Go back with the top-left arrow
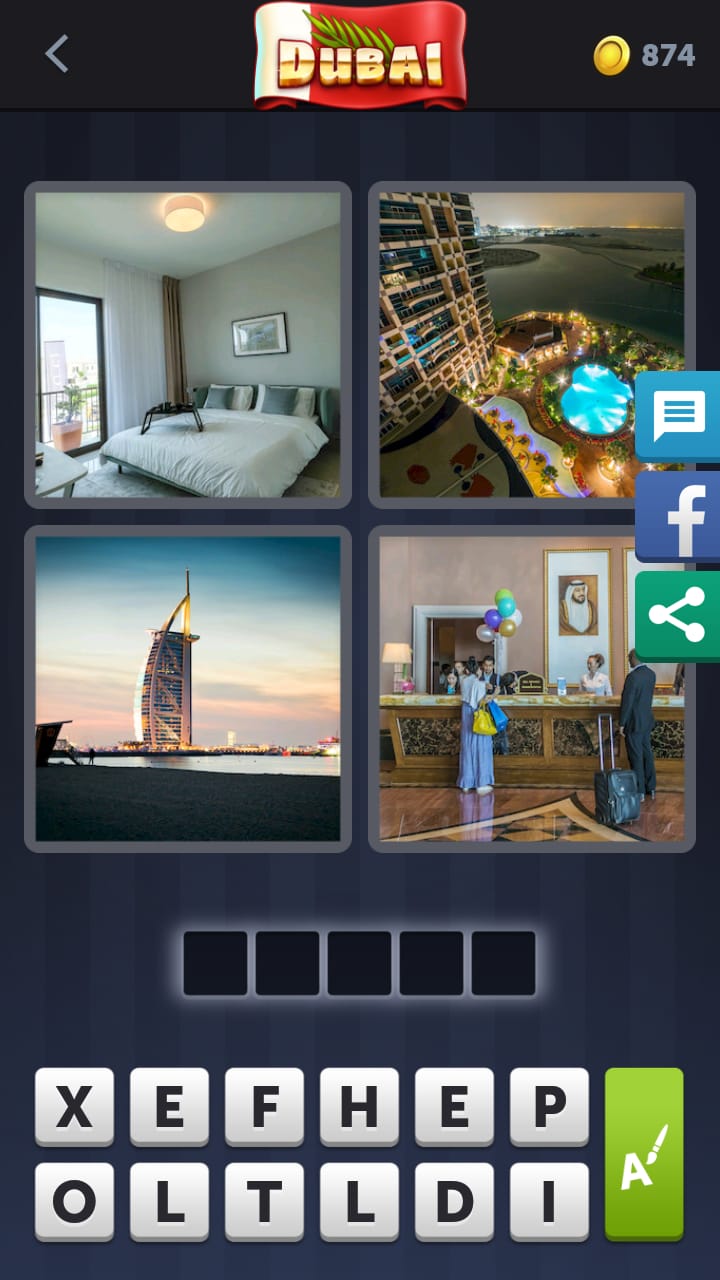Viewport: 720px width, 1280px height. 57,54
